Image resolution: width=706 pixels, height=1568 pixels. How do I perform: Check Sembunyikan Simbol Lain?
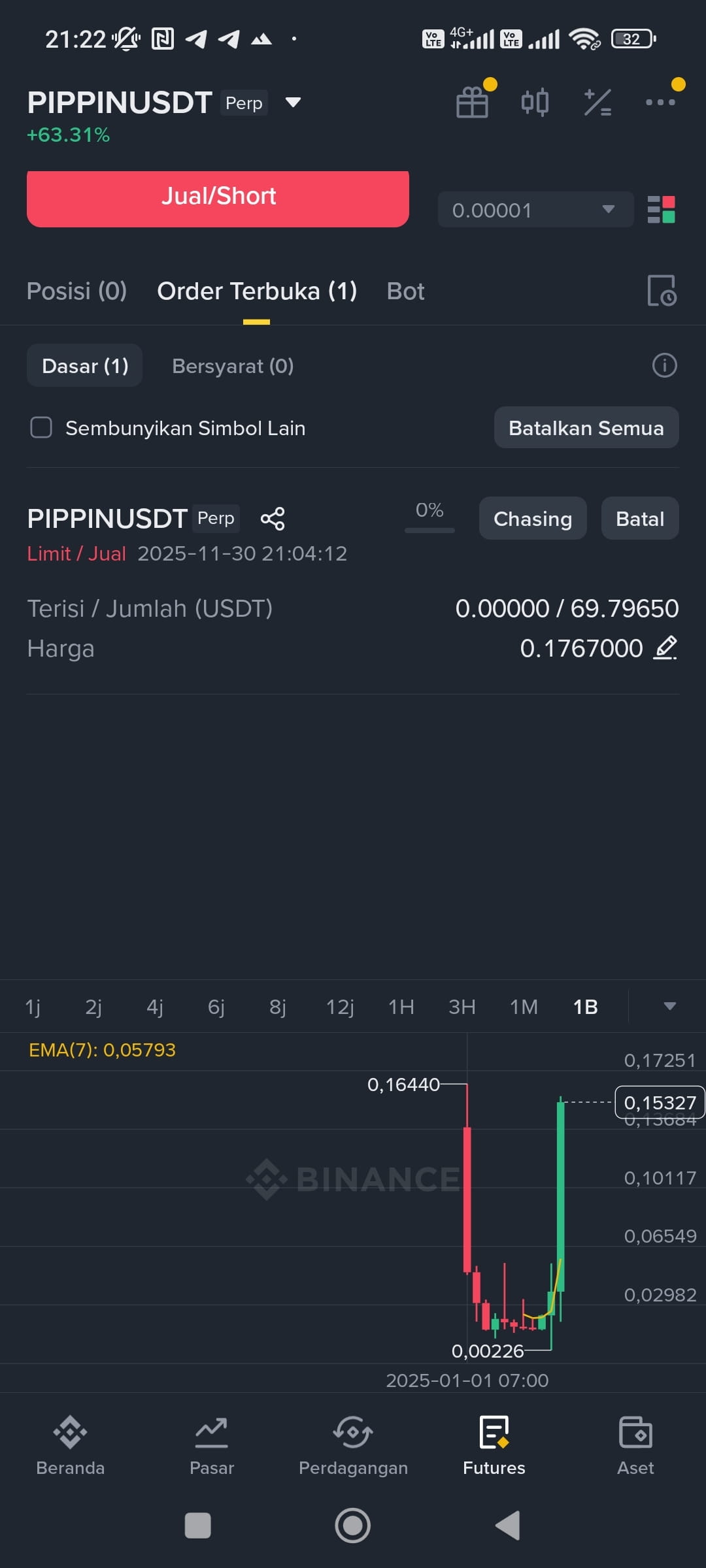pos(41,428)
